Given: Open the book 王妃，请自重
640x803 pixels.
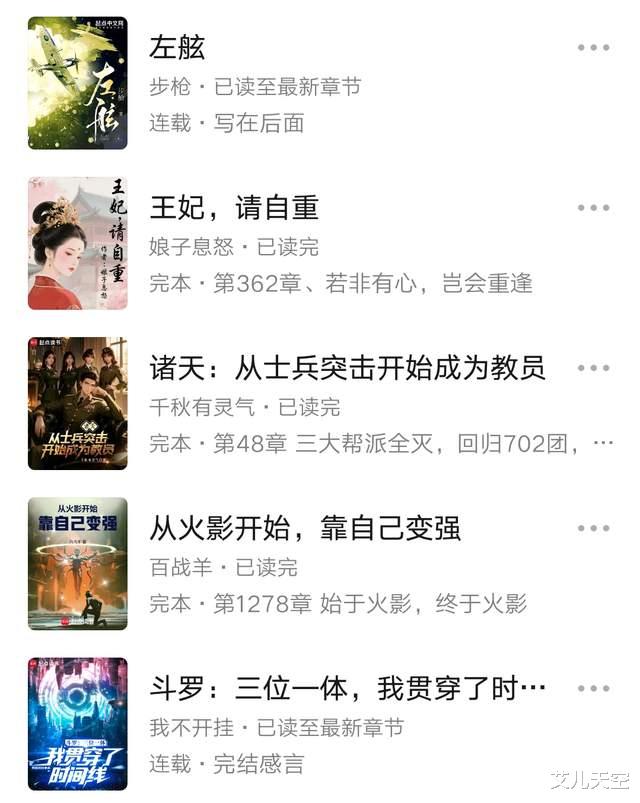Looking at the screenshot, I should (233, 207).
